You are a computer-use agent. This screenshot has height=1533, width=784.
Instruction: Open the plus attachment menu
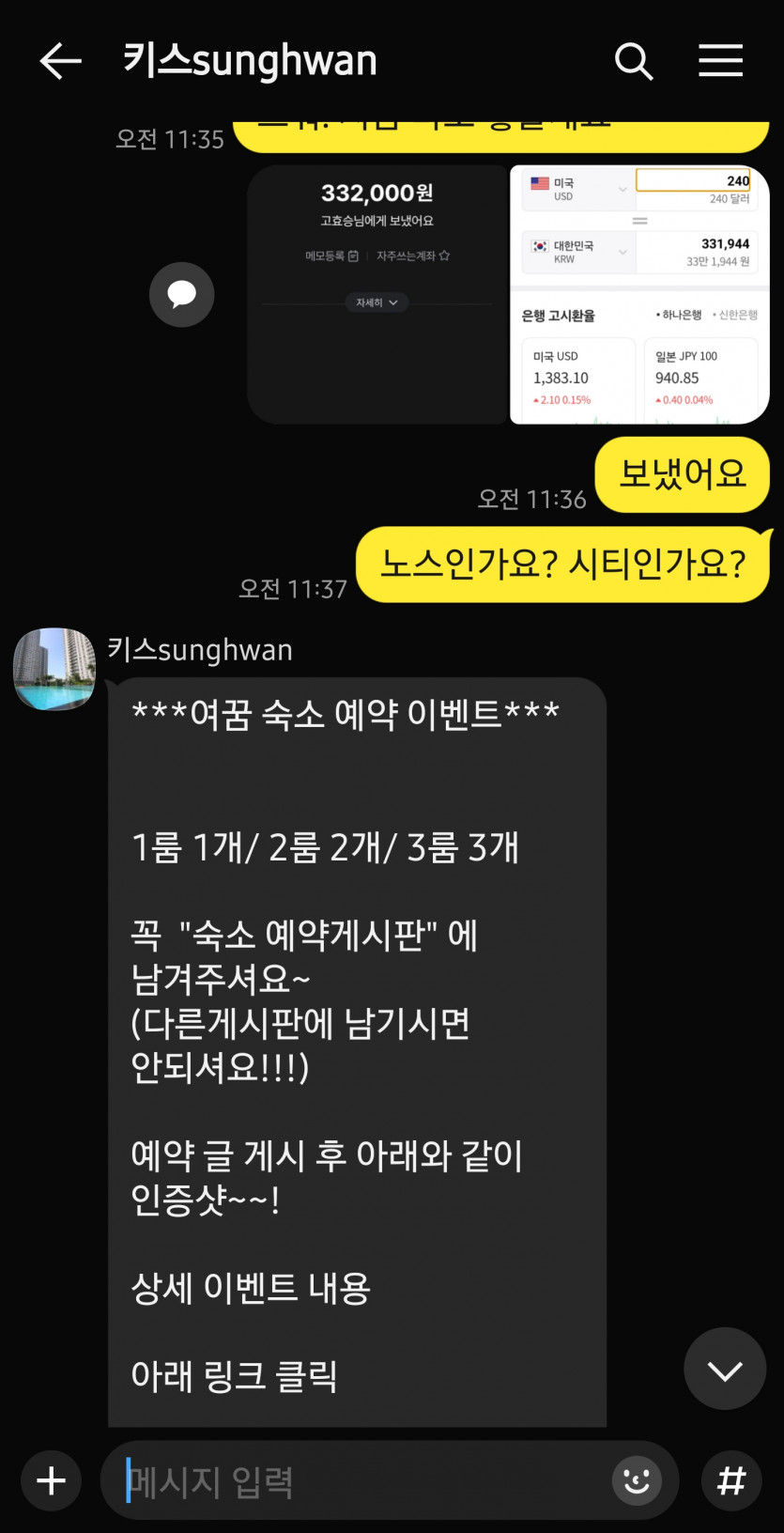[52, 1481]
